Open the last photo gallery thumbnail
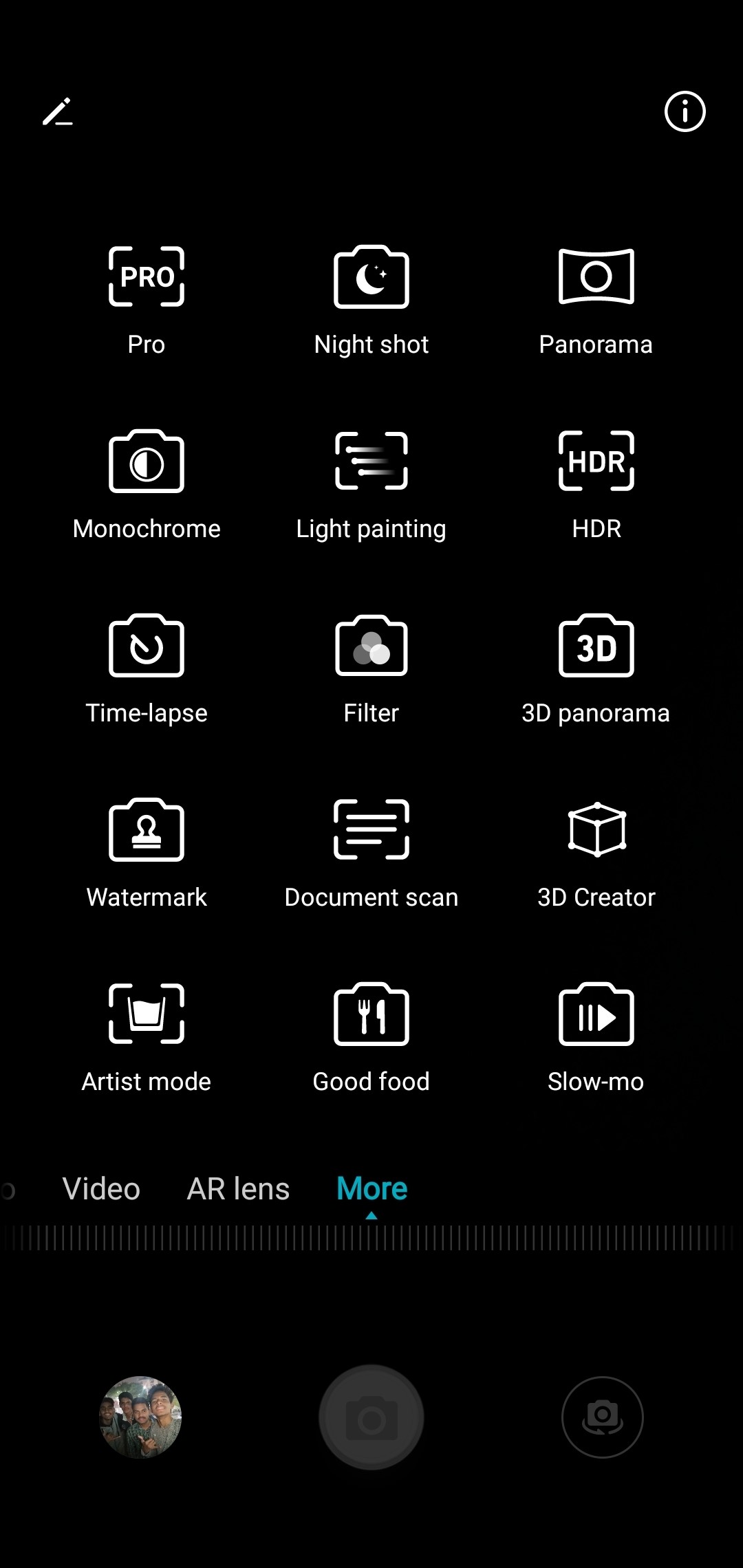 tap(140, 1417)
